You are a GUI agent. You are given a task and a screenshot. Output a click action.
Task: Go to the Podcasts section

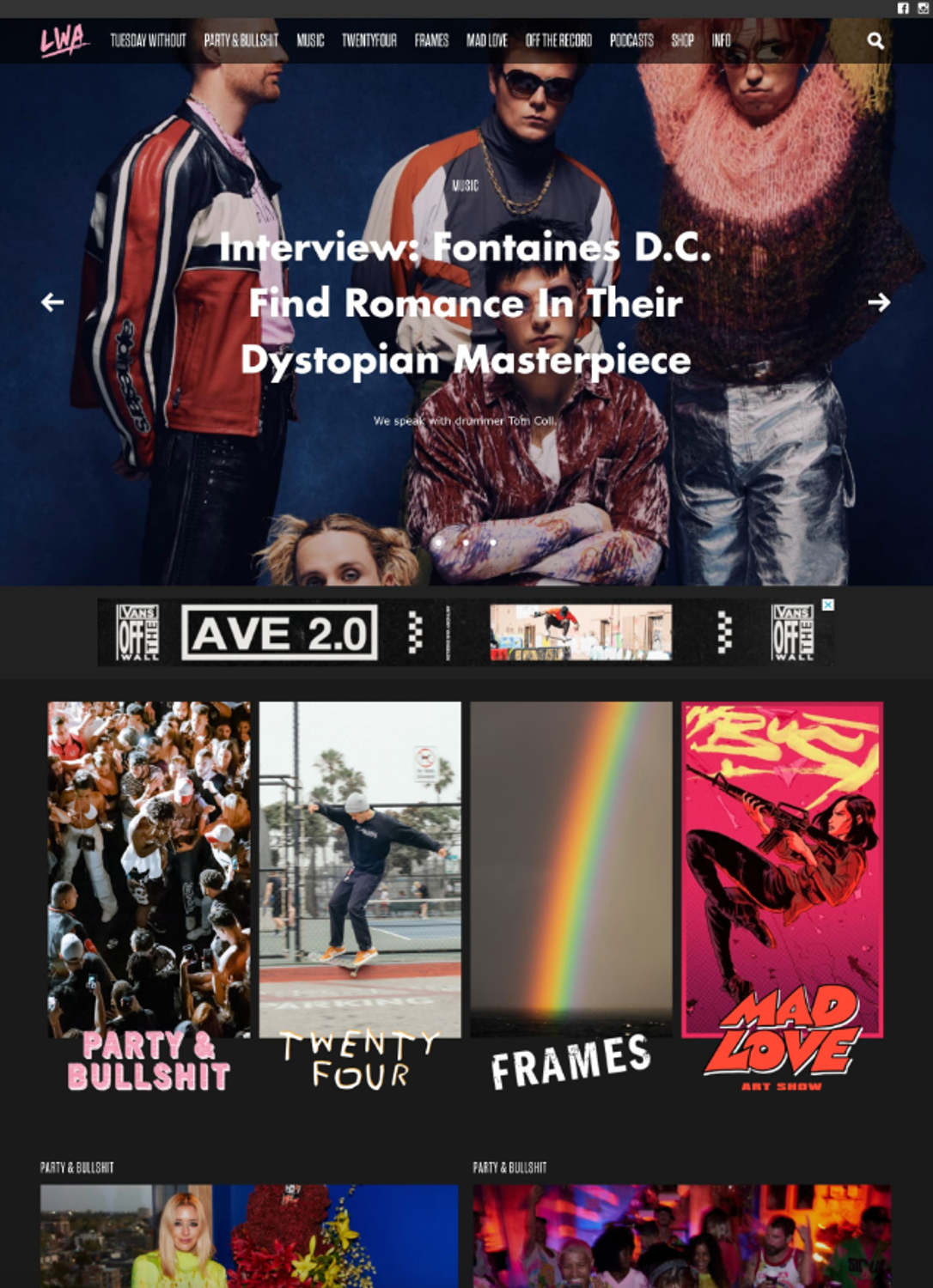631,40
